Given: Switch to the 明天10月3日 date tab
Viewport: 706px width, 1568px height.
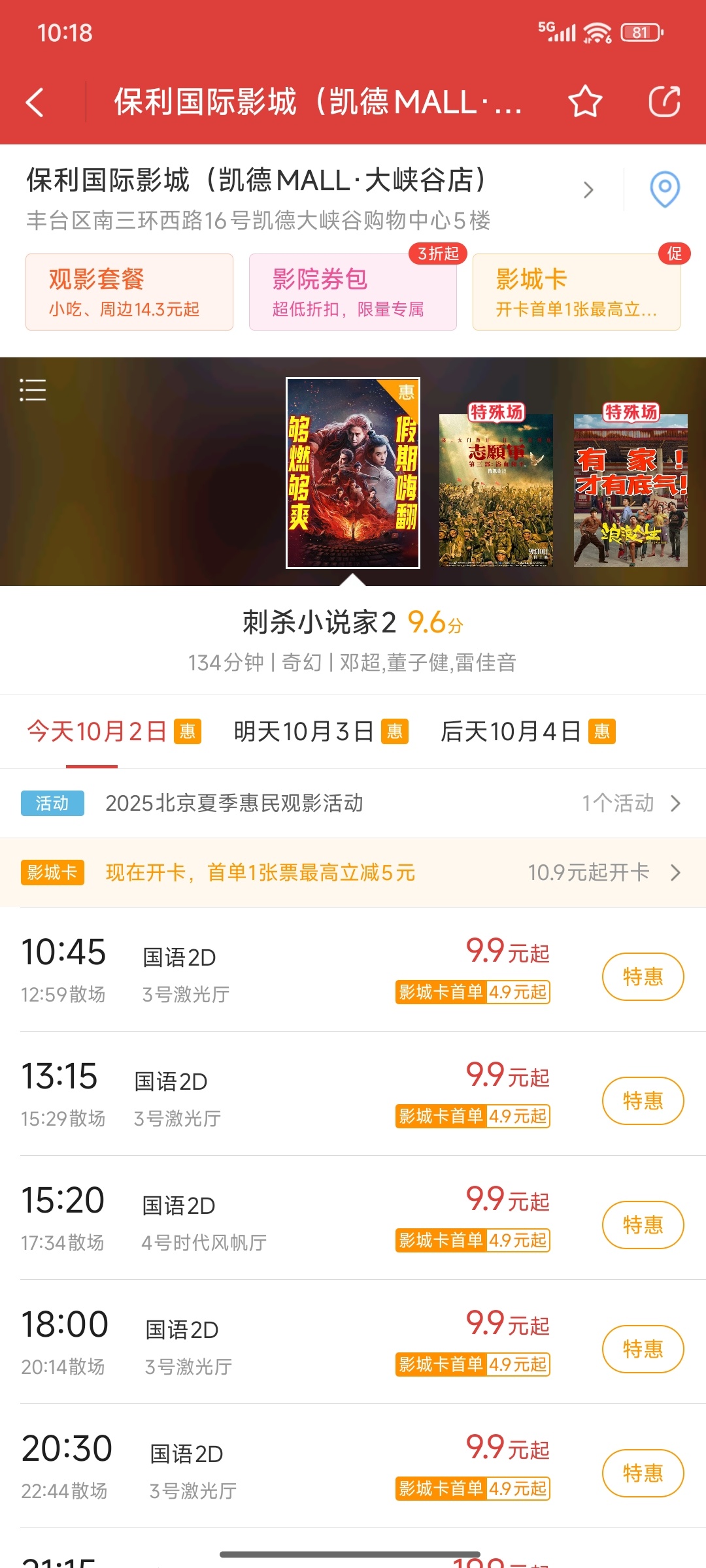Looking at the screenshot, I should coord(320,732).
